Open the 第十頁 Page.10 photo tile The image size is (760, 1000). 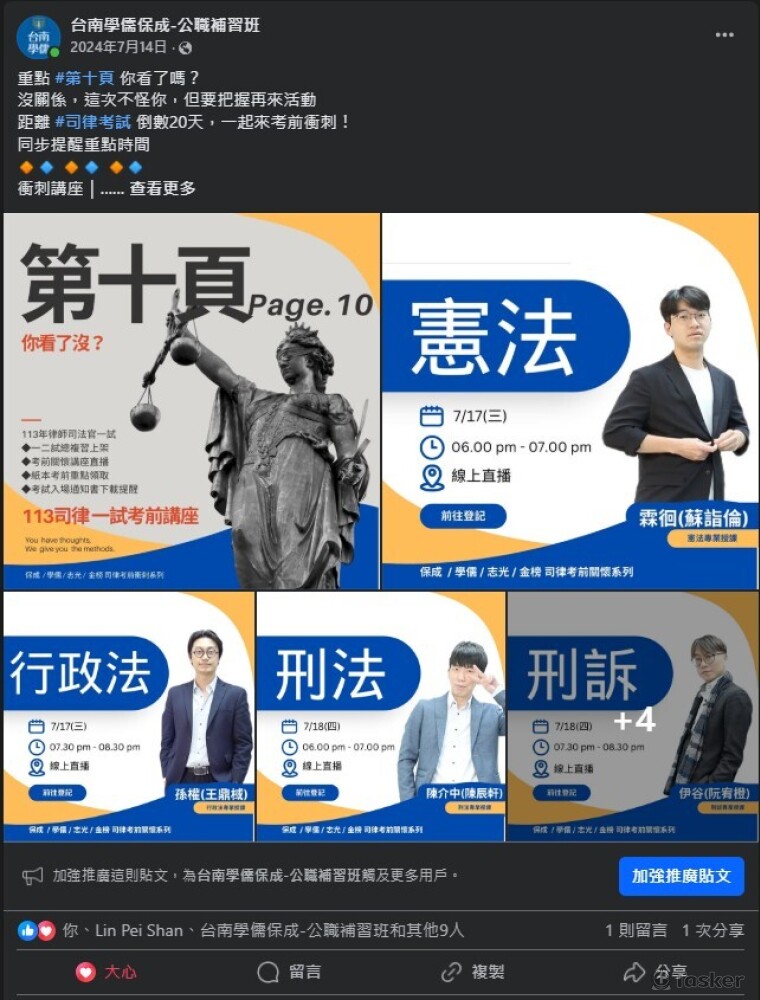(x=191, y=401)
